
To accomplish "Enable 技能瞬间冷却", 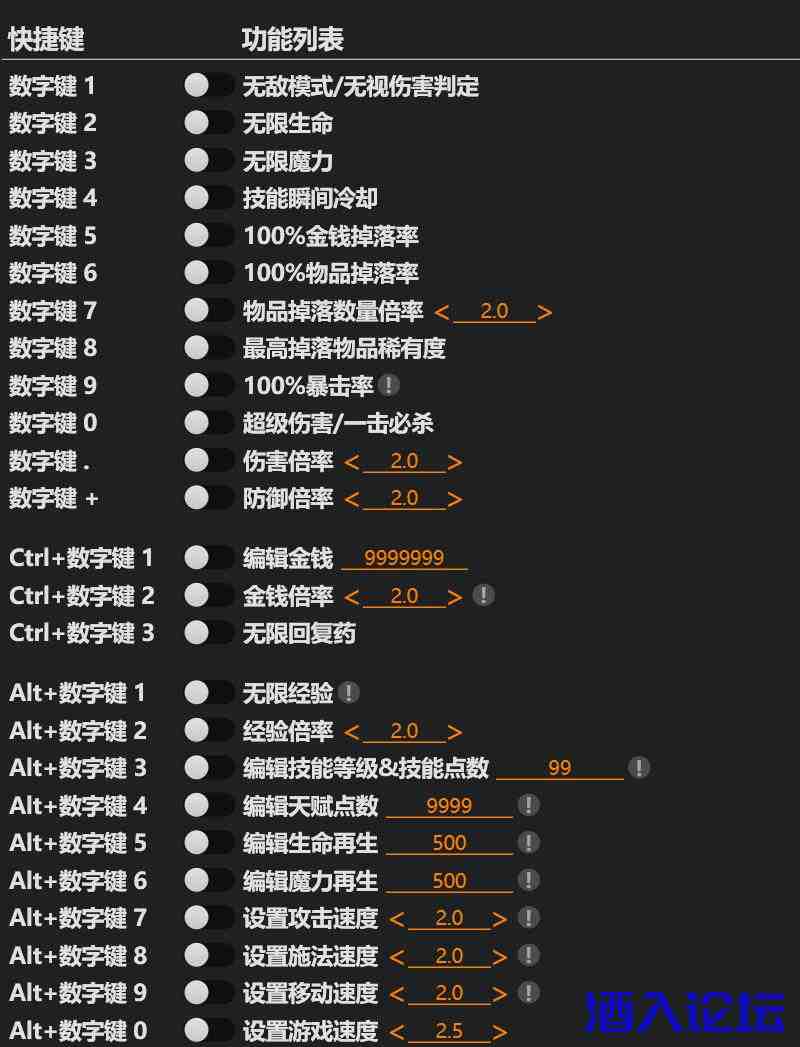I will click(x=208, y=198).
